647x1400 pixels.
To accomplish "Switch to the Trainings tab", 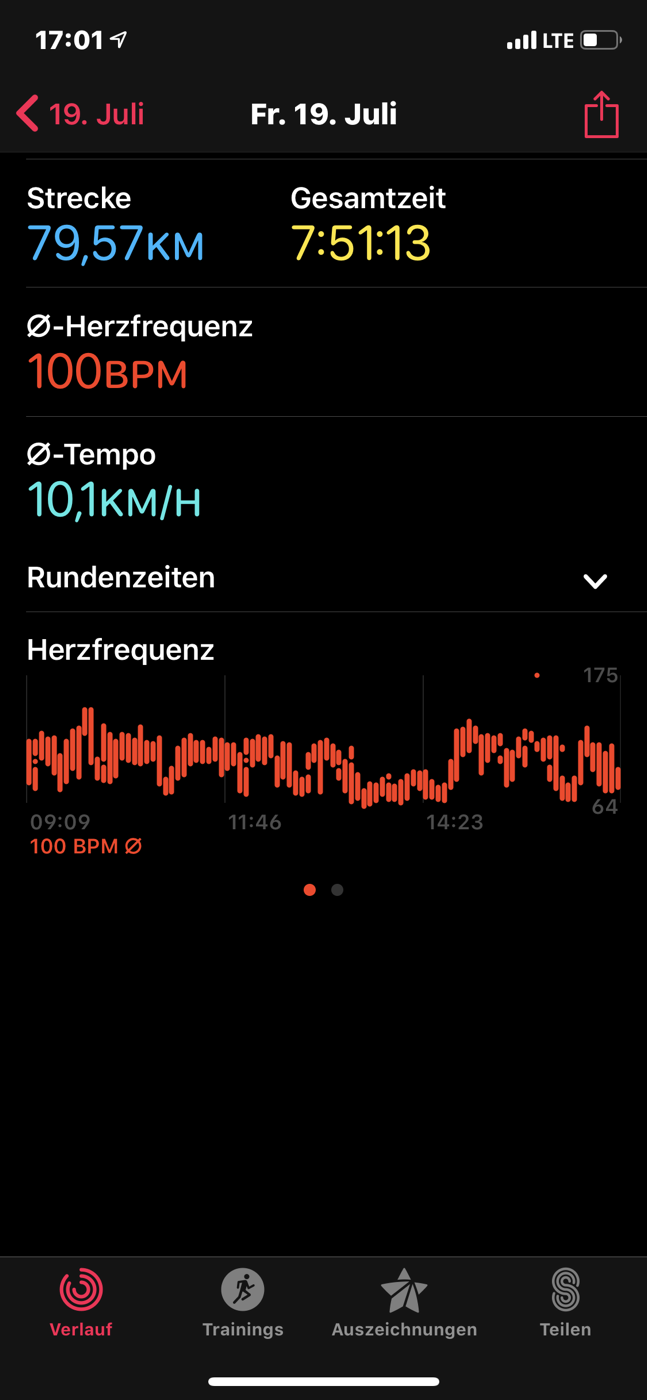I will pos(243,1301).
